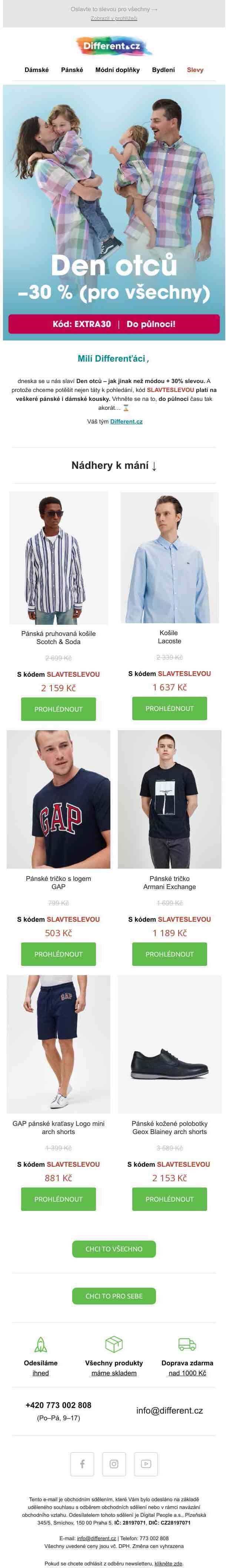
Task: Tap the 'CHCI TO VŠECHNO' button
Action: 114,1249
